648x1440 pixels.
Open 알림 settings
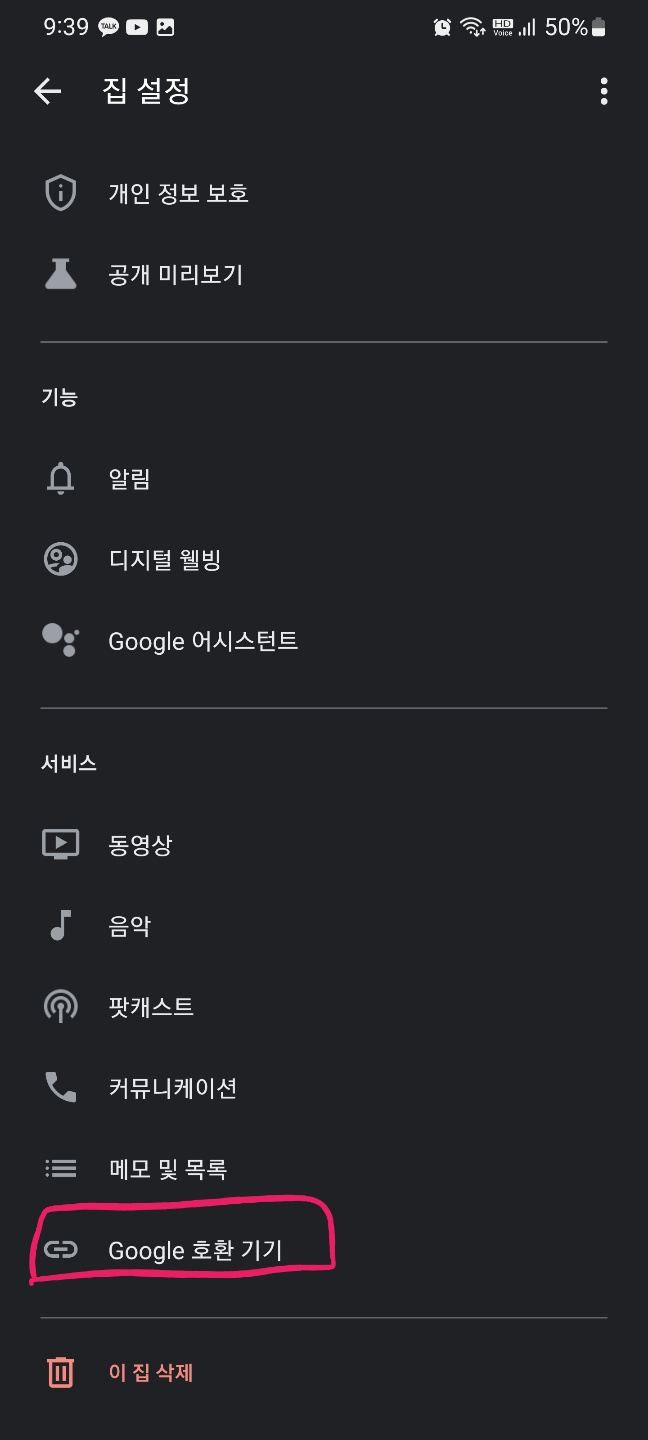coord(130,479)
